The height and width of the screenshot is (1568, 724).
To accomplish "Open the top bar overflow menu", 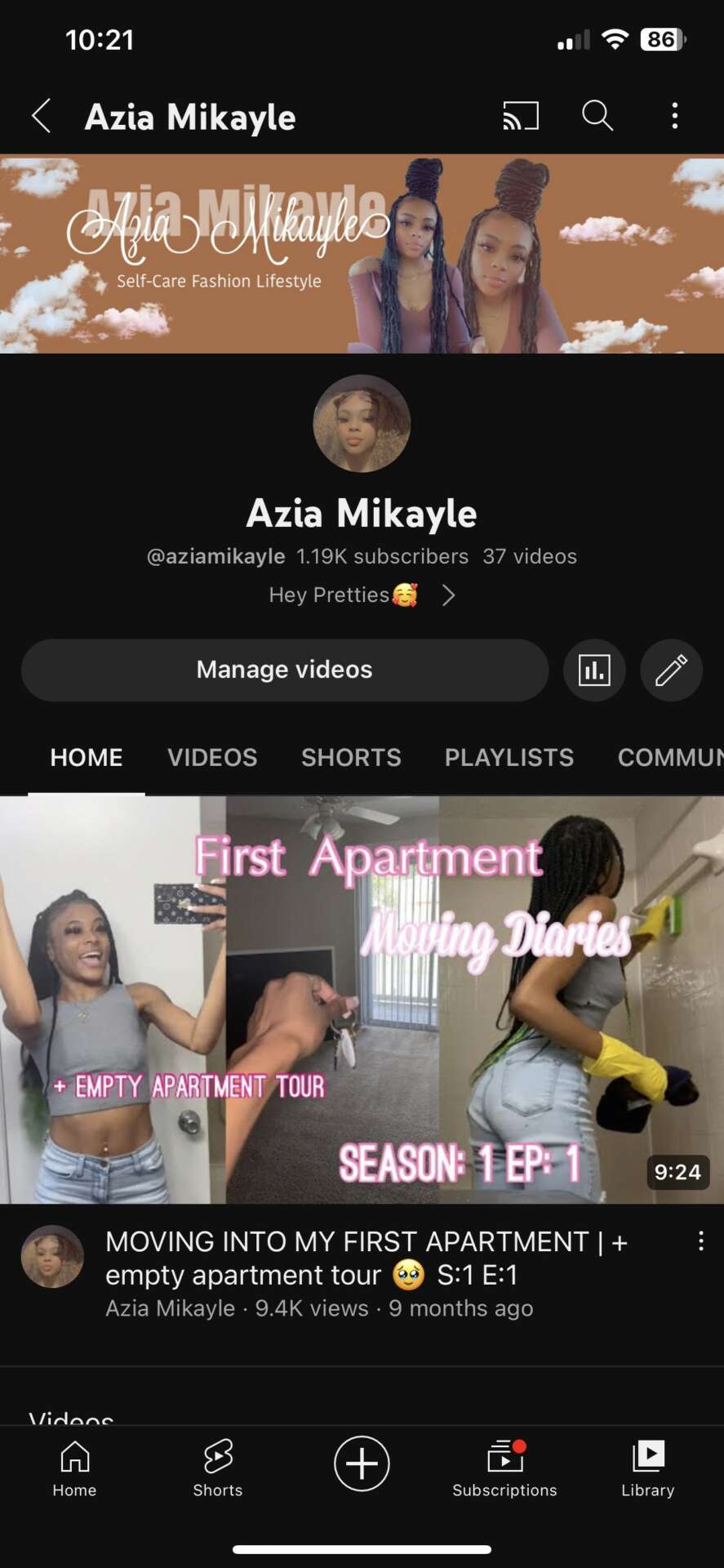I will click(674, 116).
